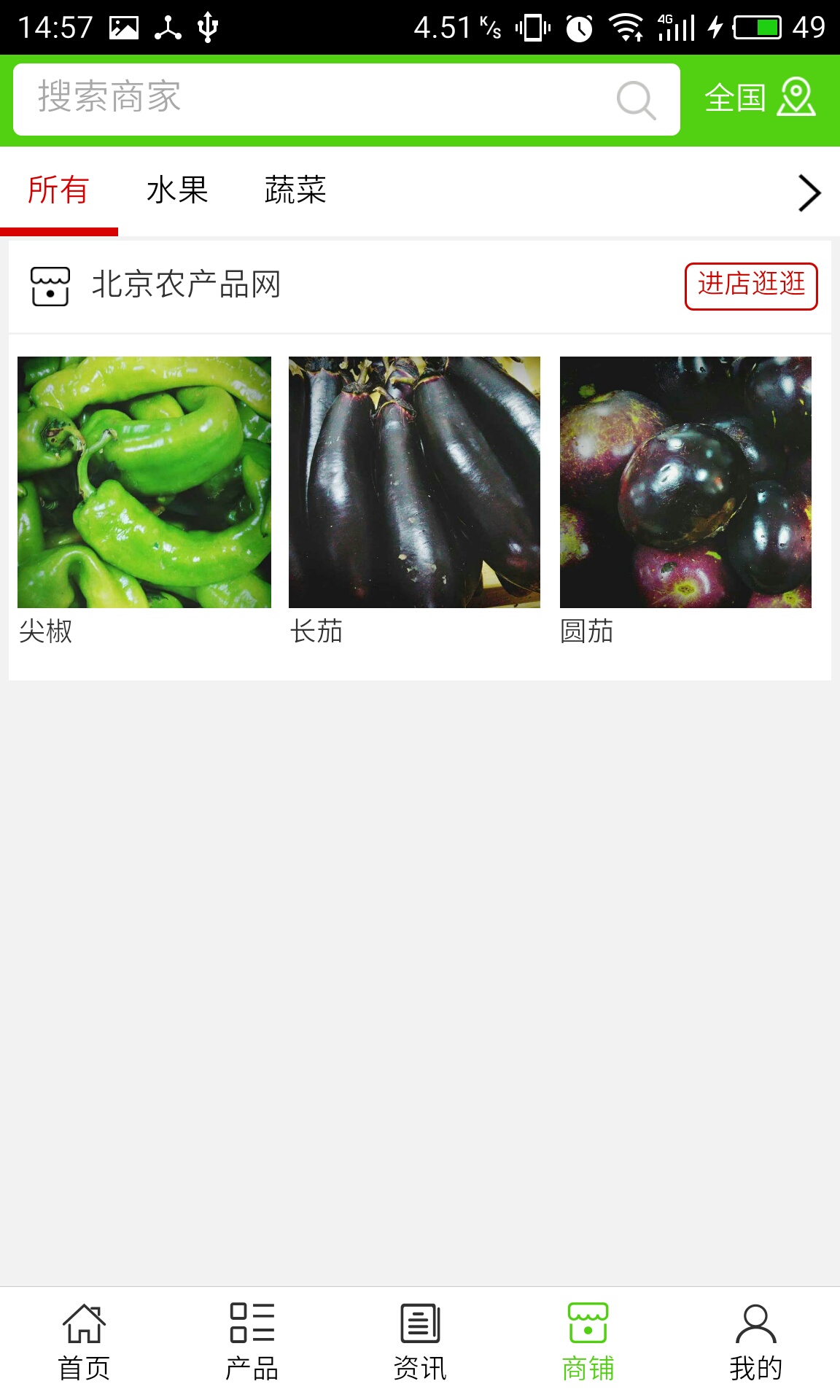Viewport: 840px width, 1400px height.
Task: Select the 商铺 shops tab
Action: click(x=588, y=1342)
